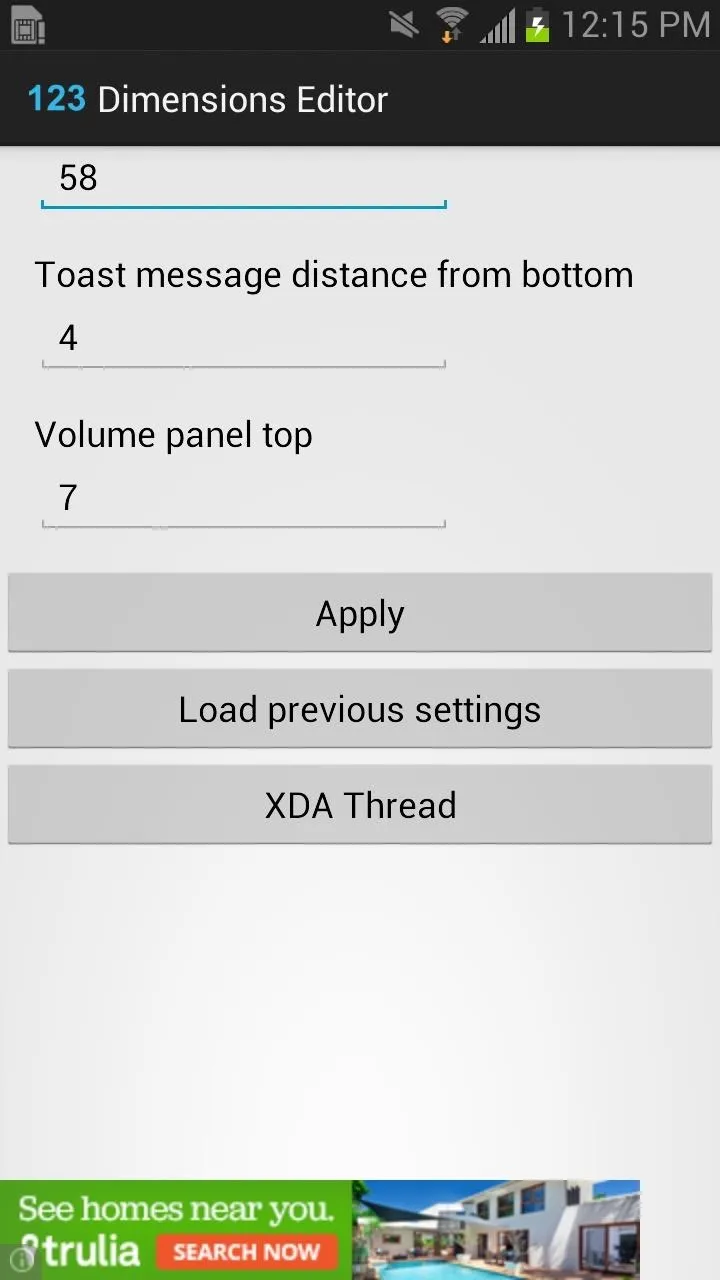Tap the field showing 58
Image resolution: width=720 pixels, height=1280 pixels.
243,179
